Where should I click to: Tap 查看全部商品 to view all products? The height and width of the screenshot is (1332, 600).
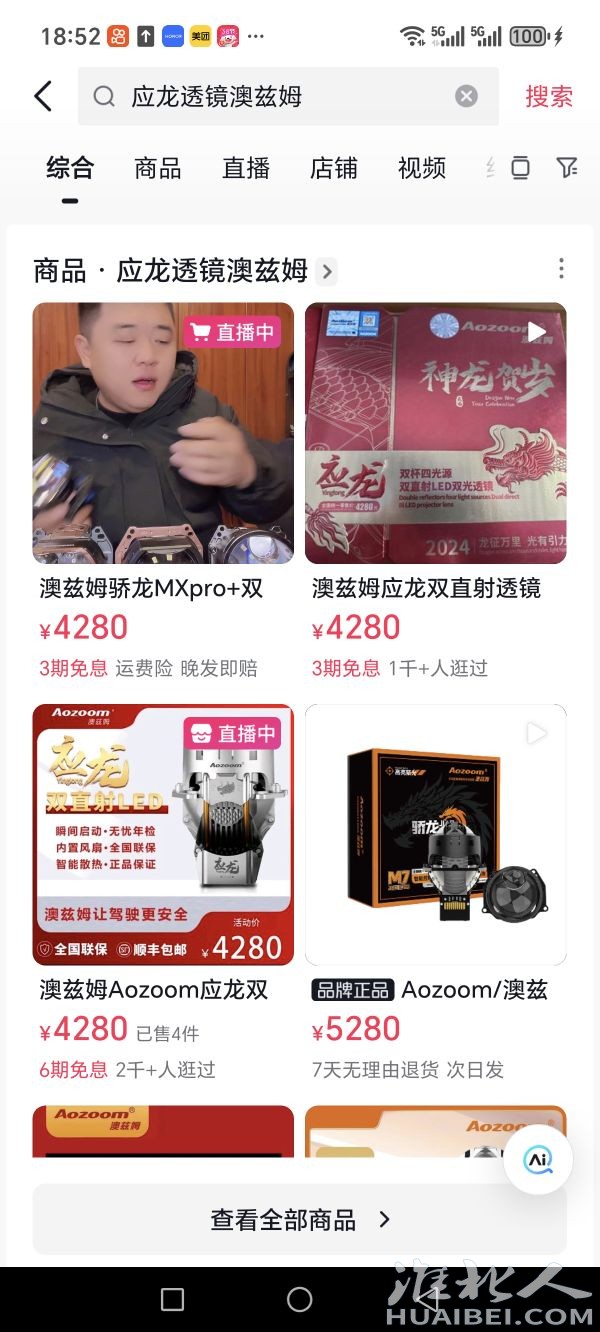[x=299, y=1219]
